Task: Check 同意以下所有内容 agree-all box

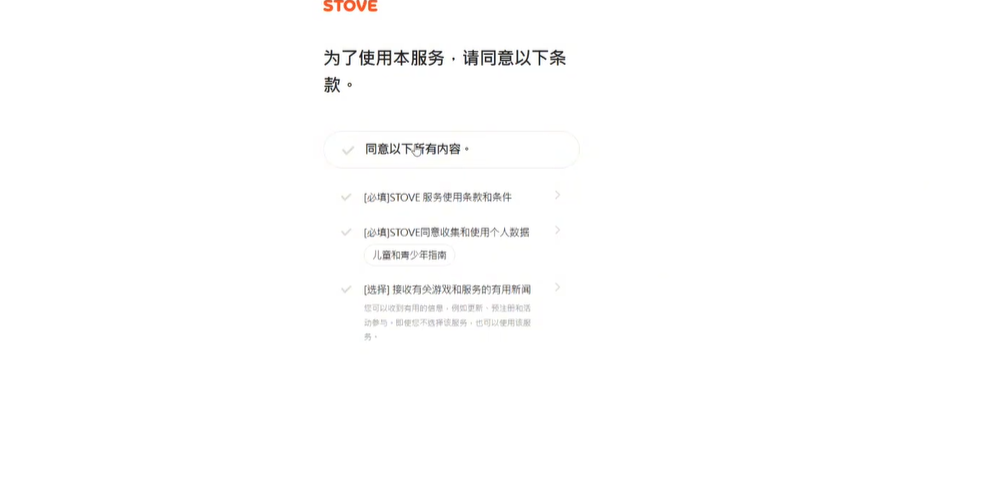Action: (x=347, y=150)
